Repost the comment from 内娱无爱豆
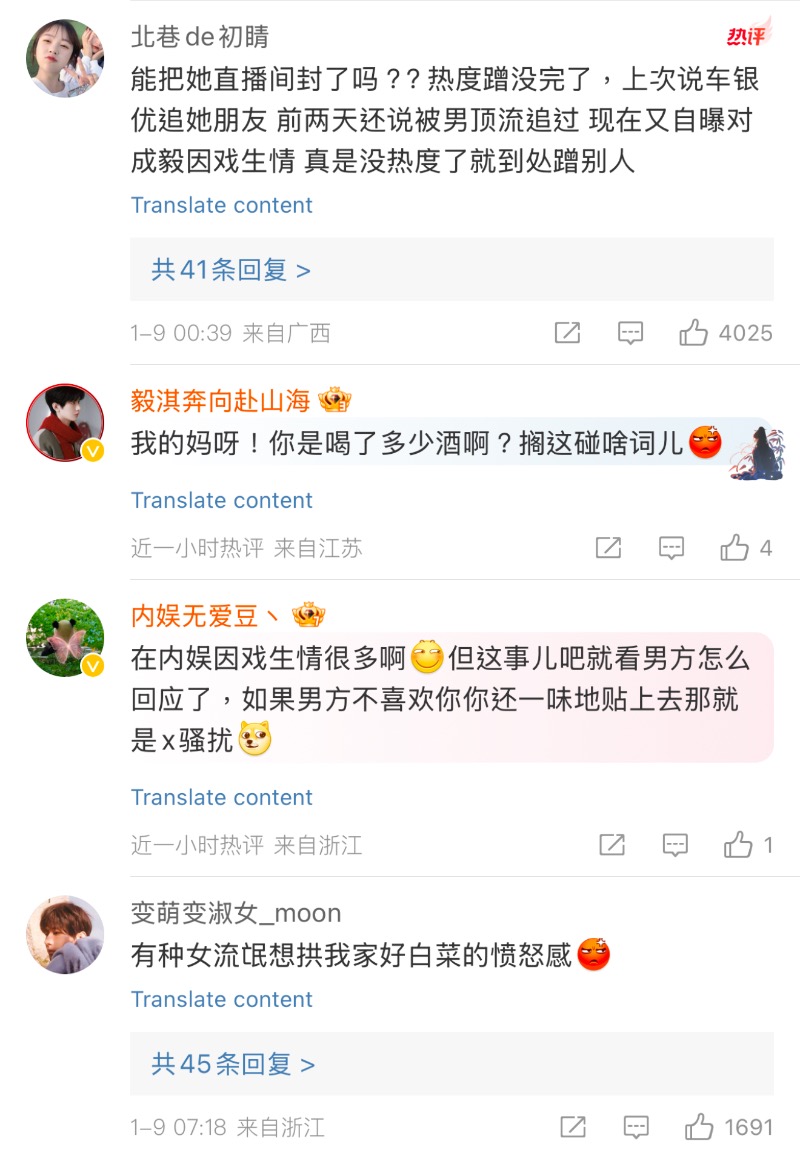The height and width of the screenshot is (1150, 800). pyautogui.click(x=612, y=845)
